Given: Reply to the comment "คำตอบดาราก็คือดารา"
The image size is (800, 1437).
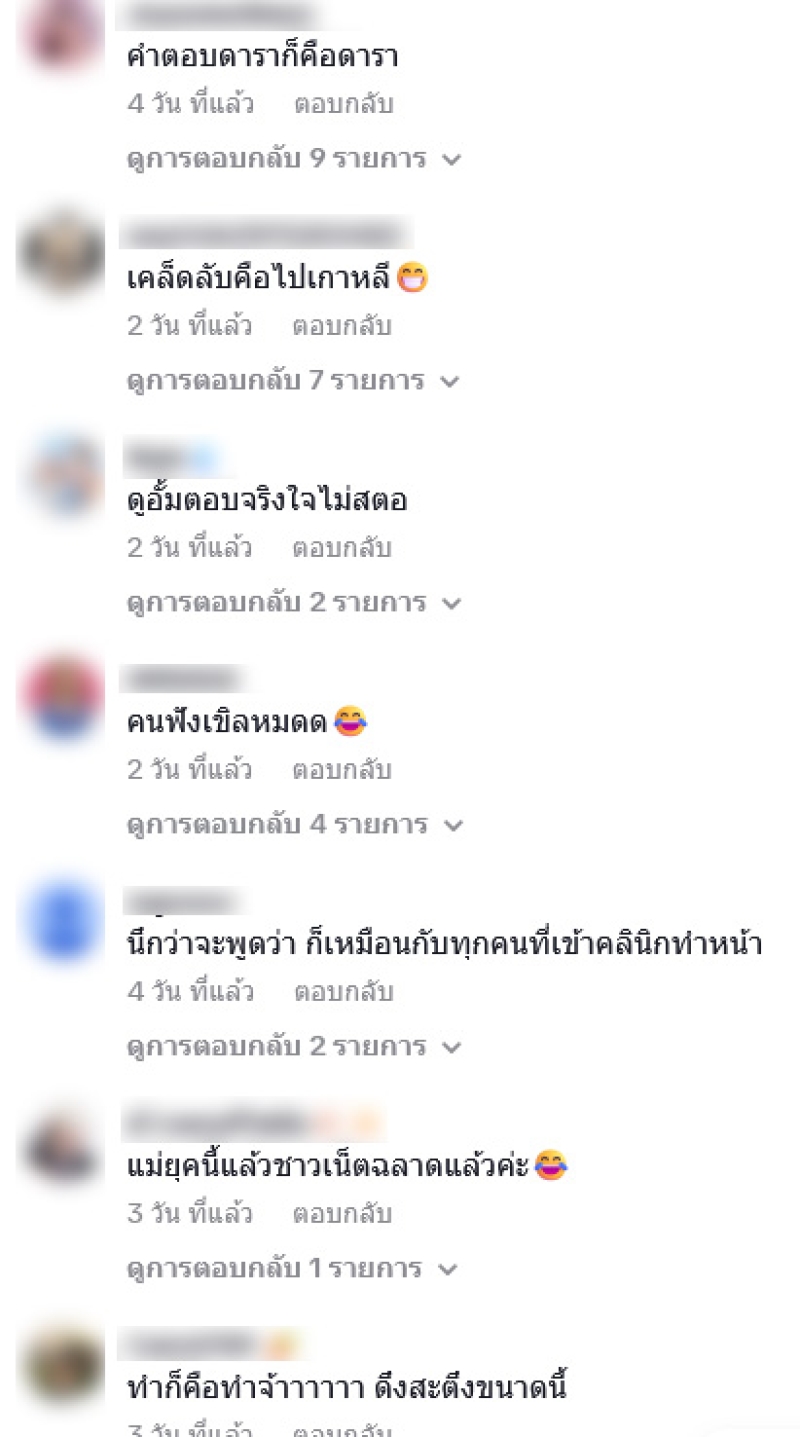Looking at the screenshot, I should [x=343, y=104].
